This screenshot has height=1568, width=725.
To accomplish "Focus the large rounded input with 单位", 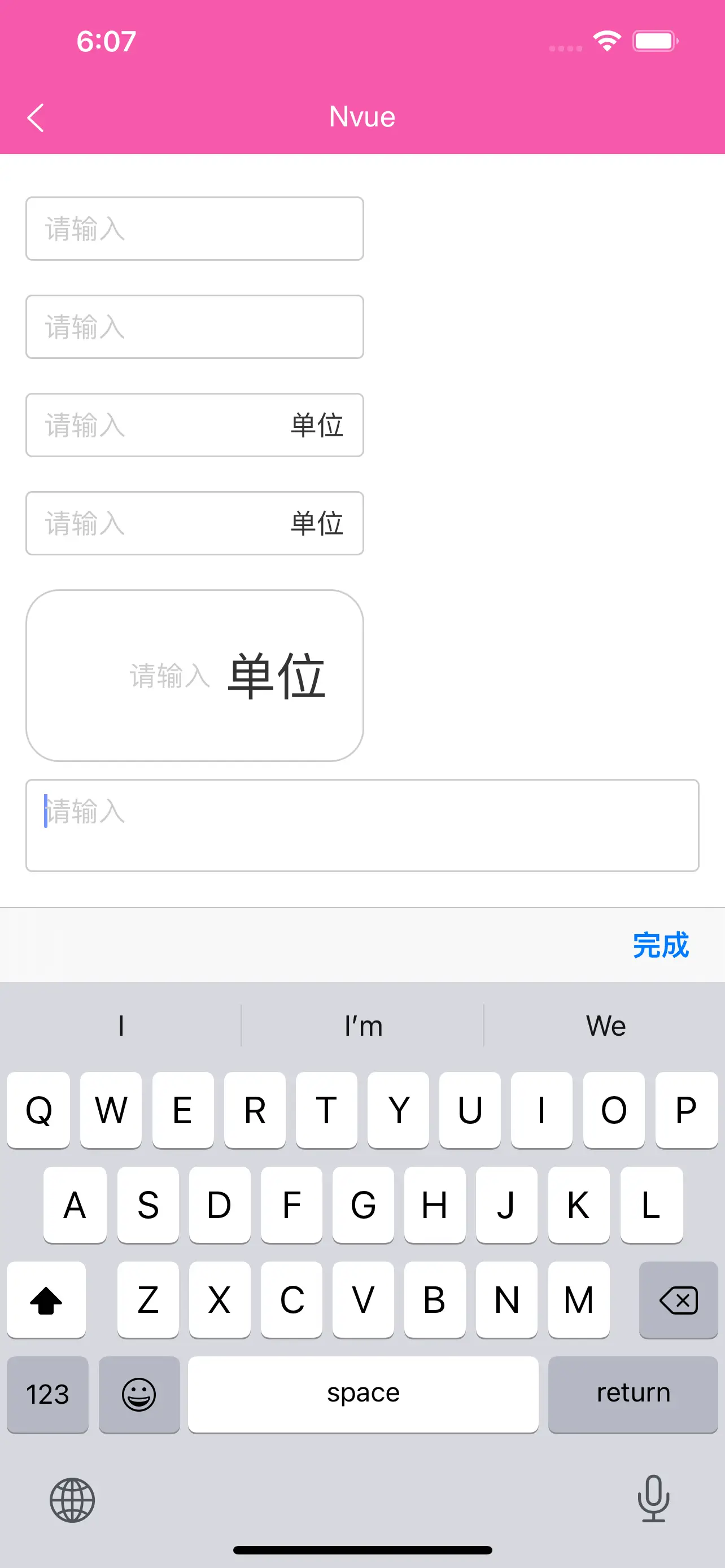I will click(195, 675).
